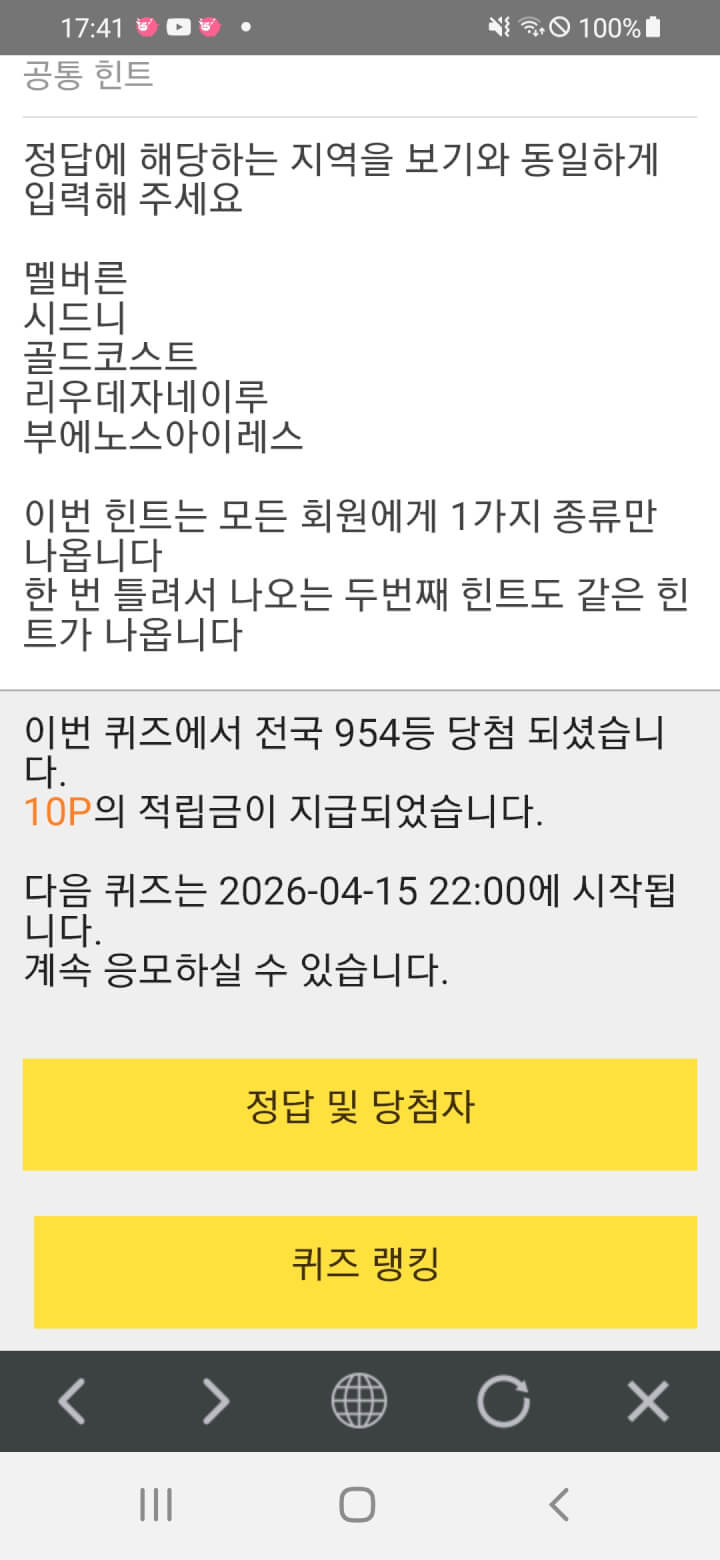Close the in-app browser
The width and height of the screenshot is (720, 1560).
[647, 1401]
